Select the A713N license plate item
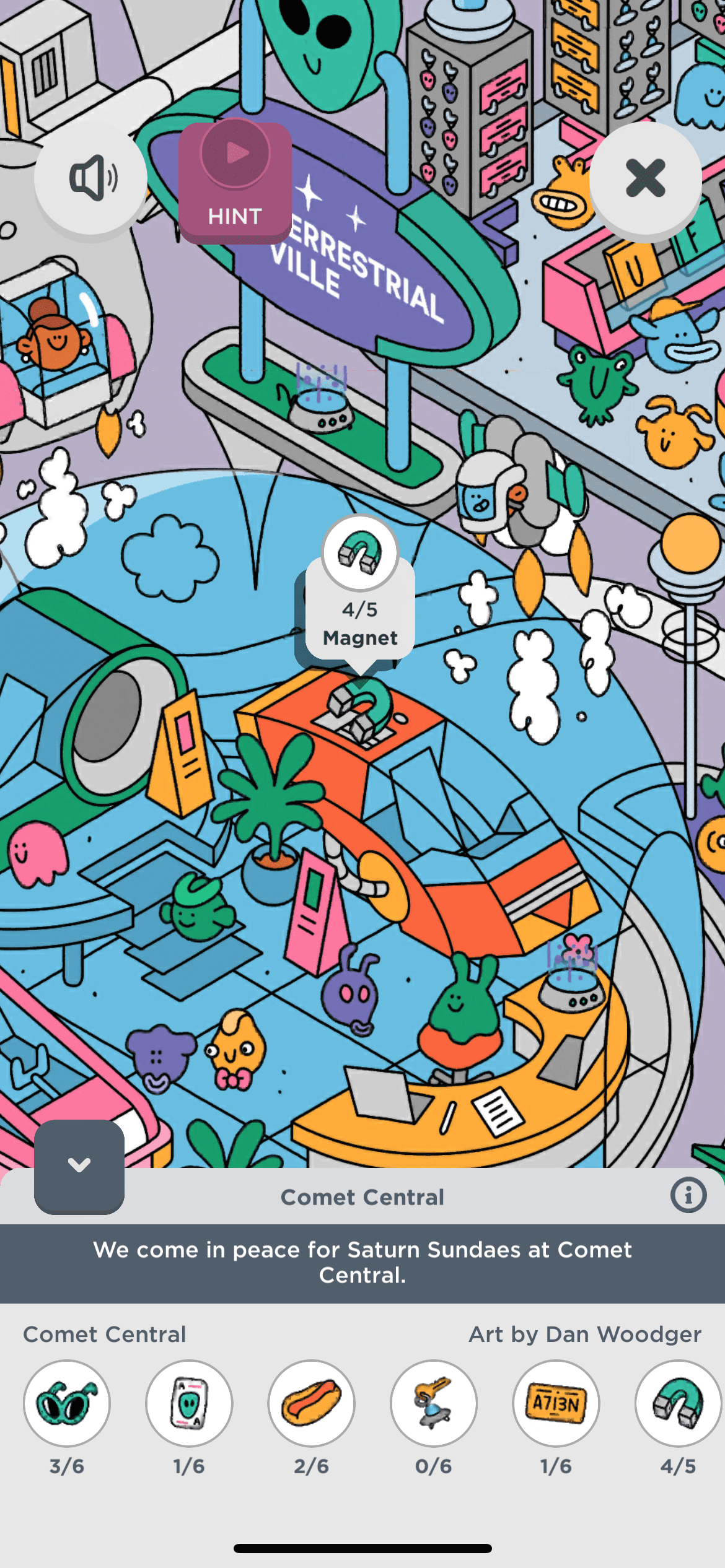The image size is (725, 1568). (556, 1403)
